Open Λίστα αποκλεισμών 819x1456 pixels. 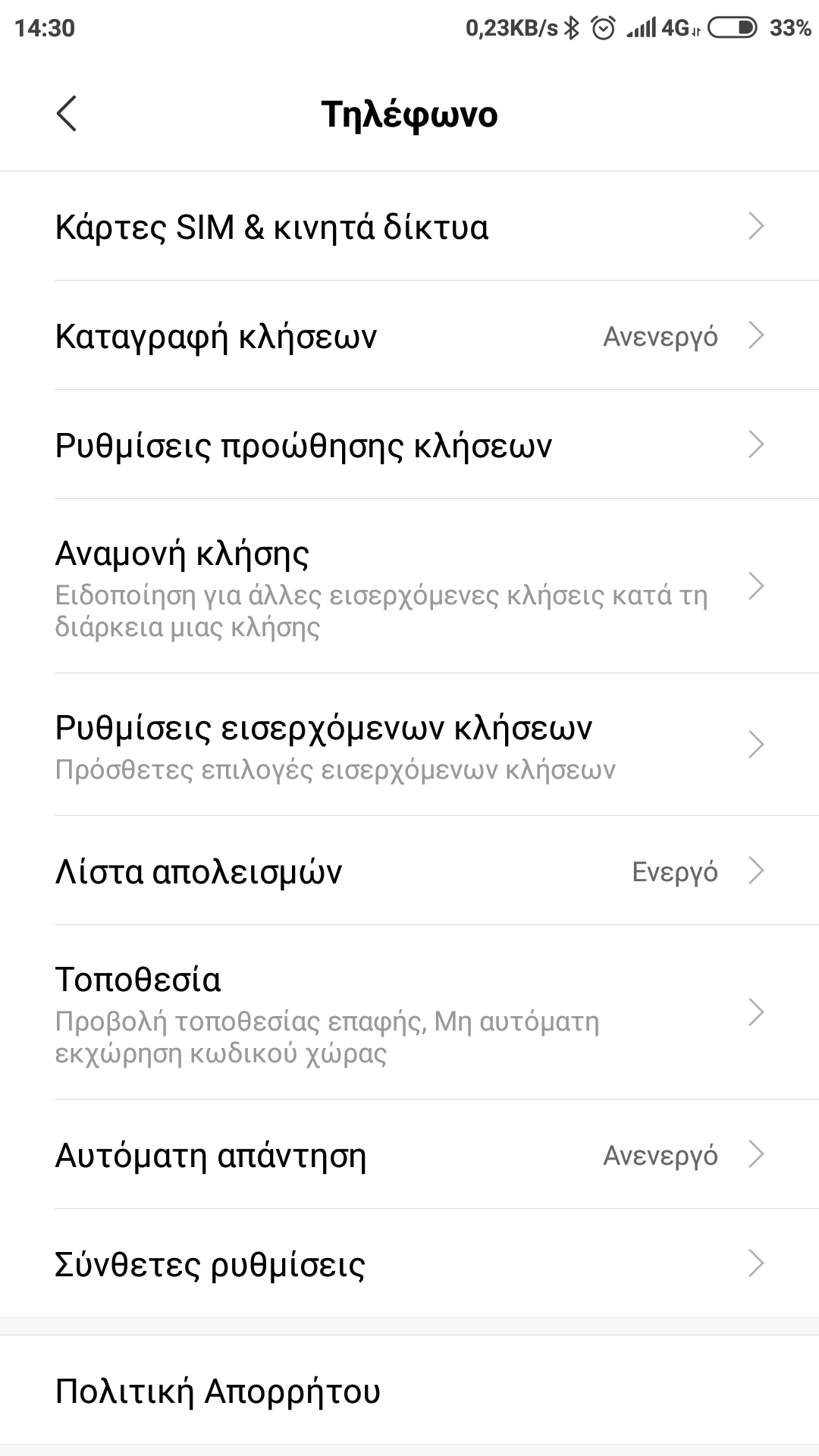coord(409,871)
